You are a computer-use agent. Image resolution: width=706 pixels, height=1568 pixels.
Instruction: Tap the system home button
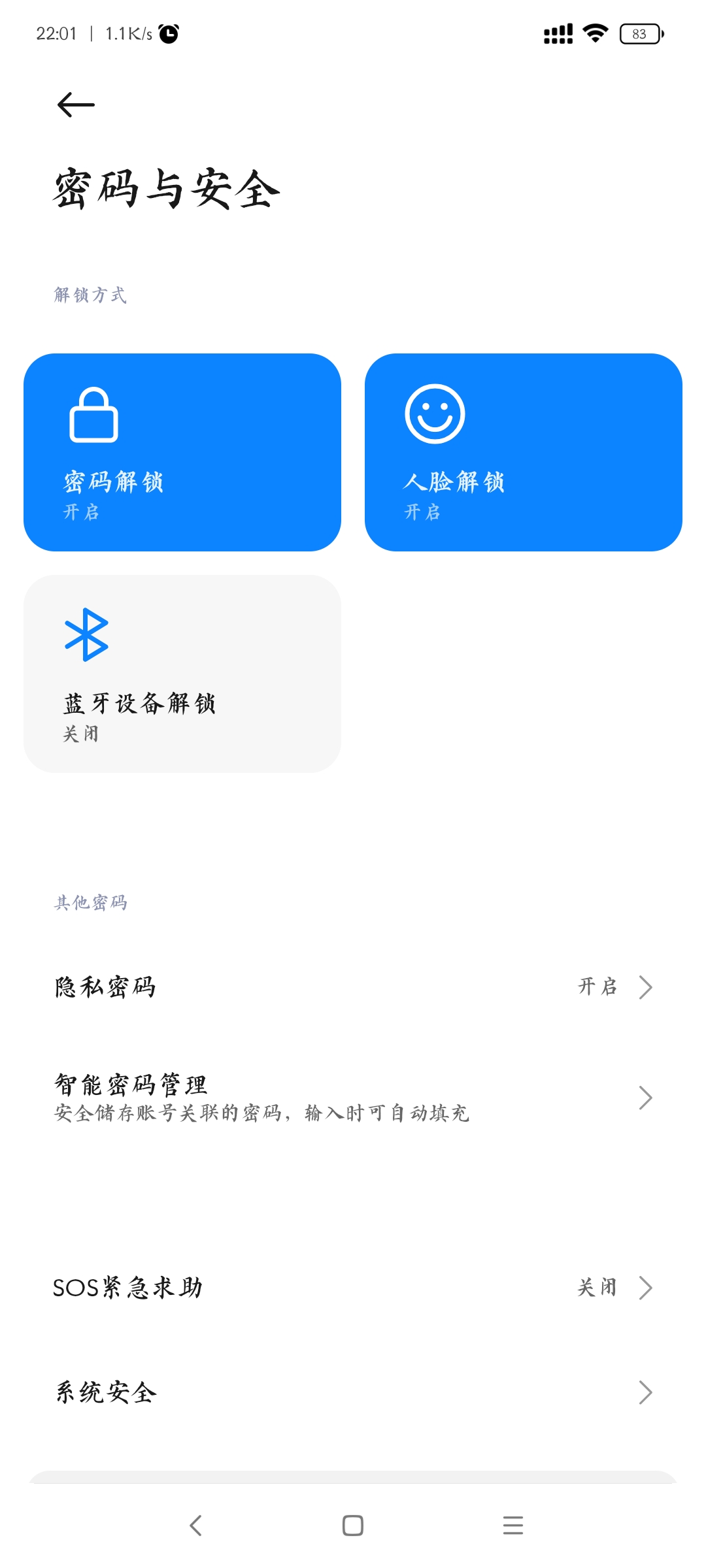click(353, 1526)
